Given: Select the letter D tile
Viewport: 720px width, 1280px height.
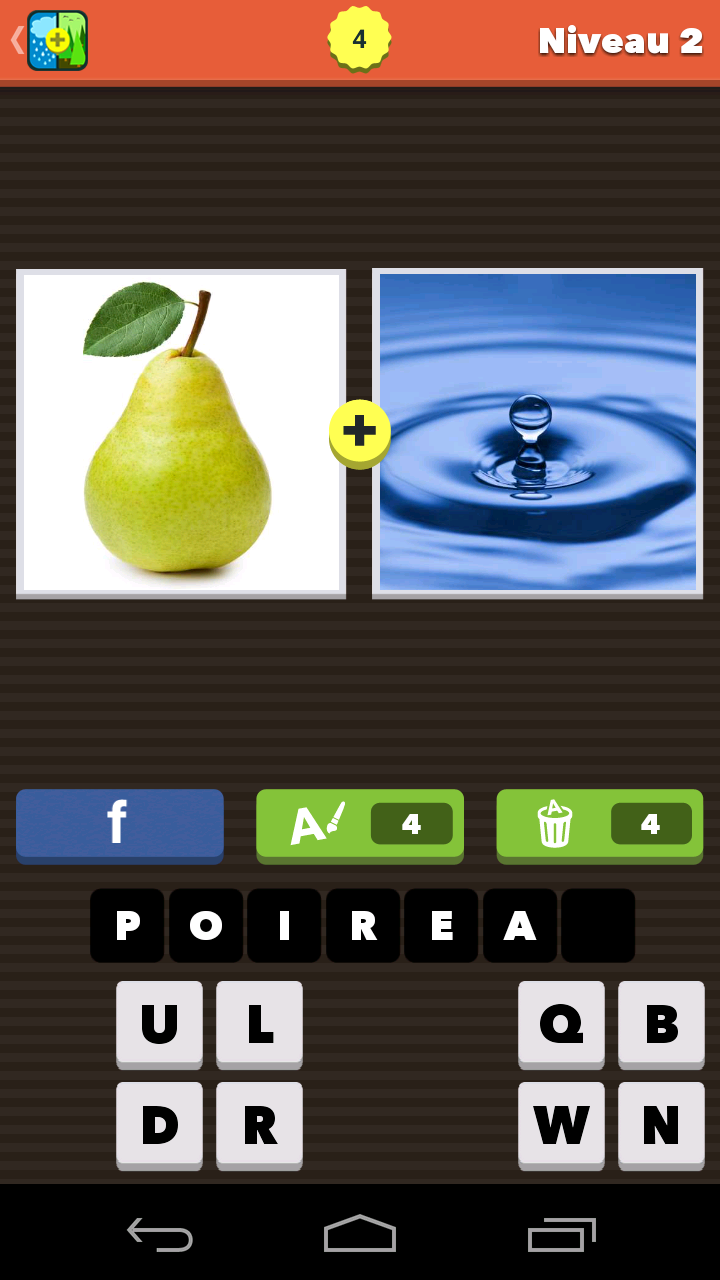Looking at the screenshot, I should click(159, 1123).
